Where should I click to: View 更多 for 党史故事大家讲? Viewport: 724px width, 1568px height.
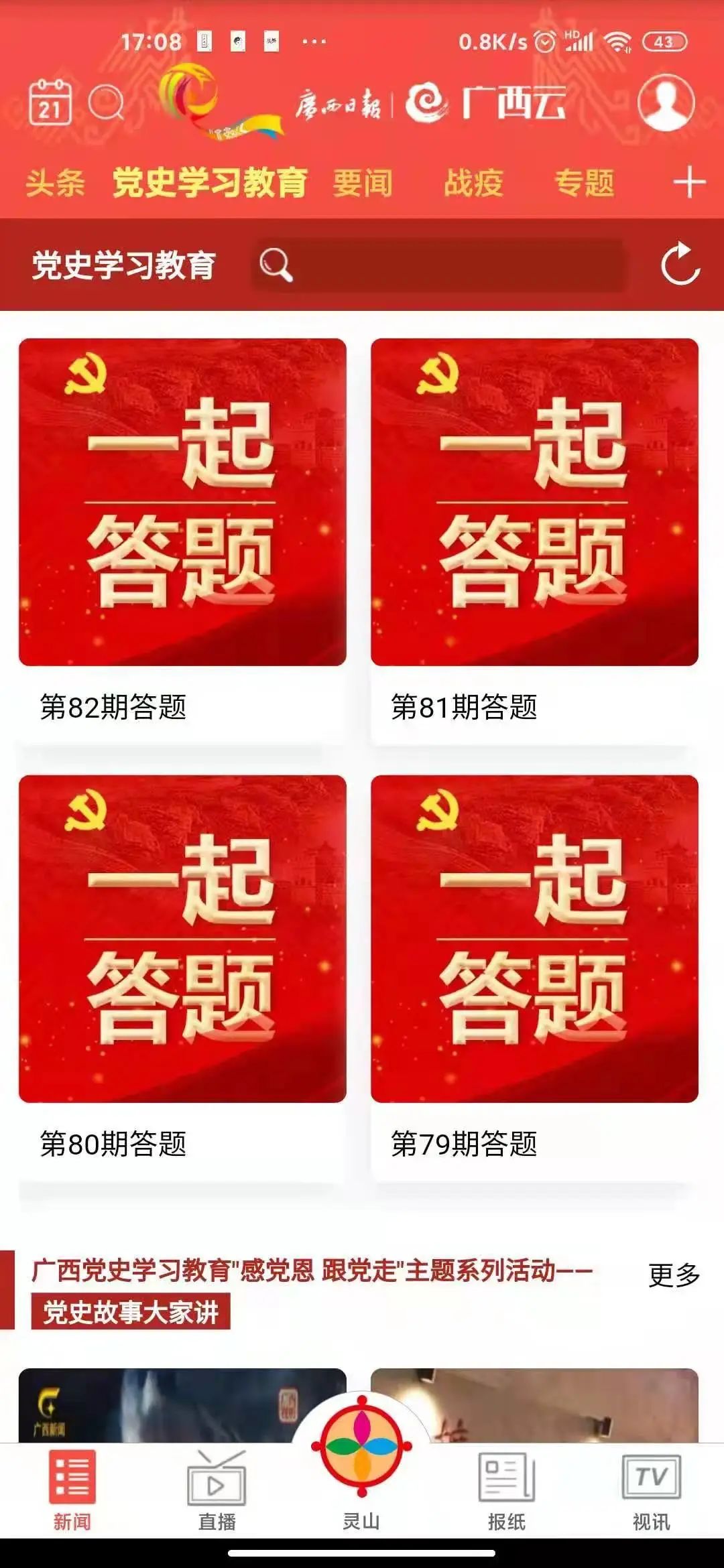pos(674,1275)
